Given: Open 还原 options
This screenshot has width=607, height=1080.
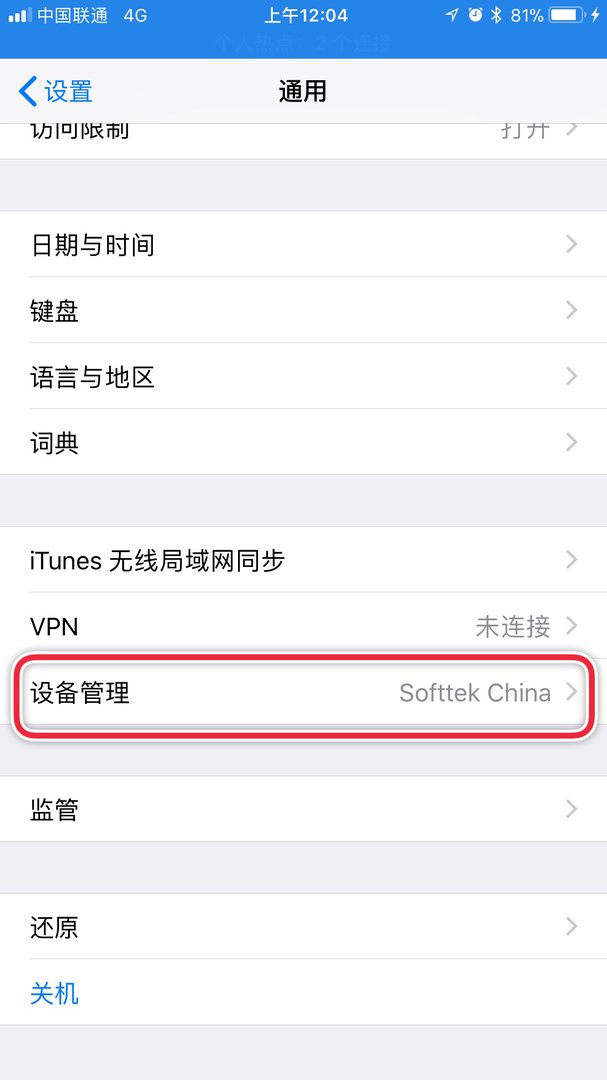Looking at the screenshot, I should (300, 927).
